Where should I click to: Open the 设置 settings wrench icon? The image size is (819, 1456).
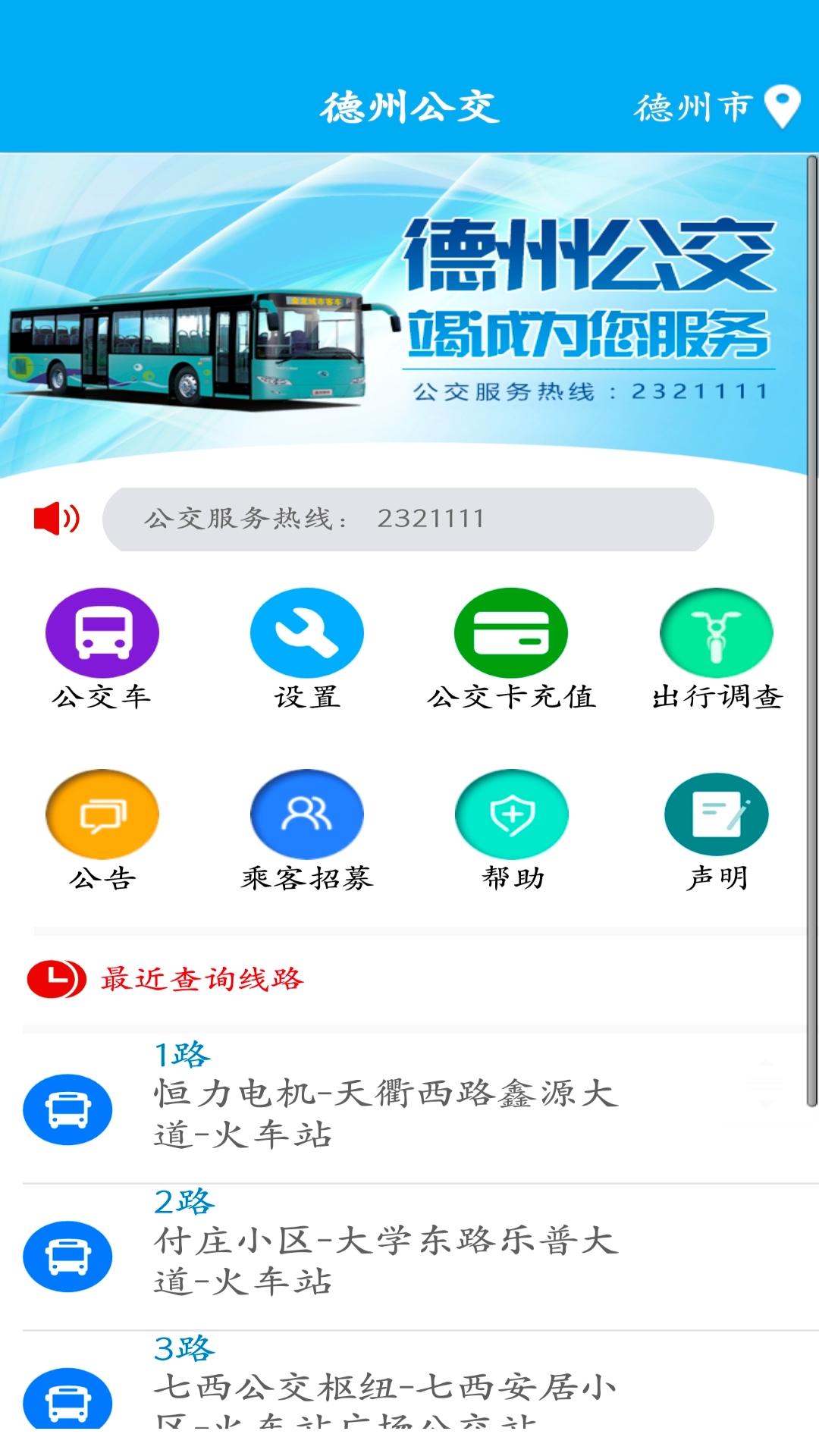pos(307,632)
